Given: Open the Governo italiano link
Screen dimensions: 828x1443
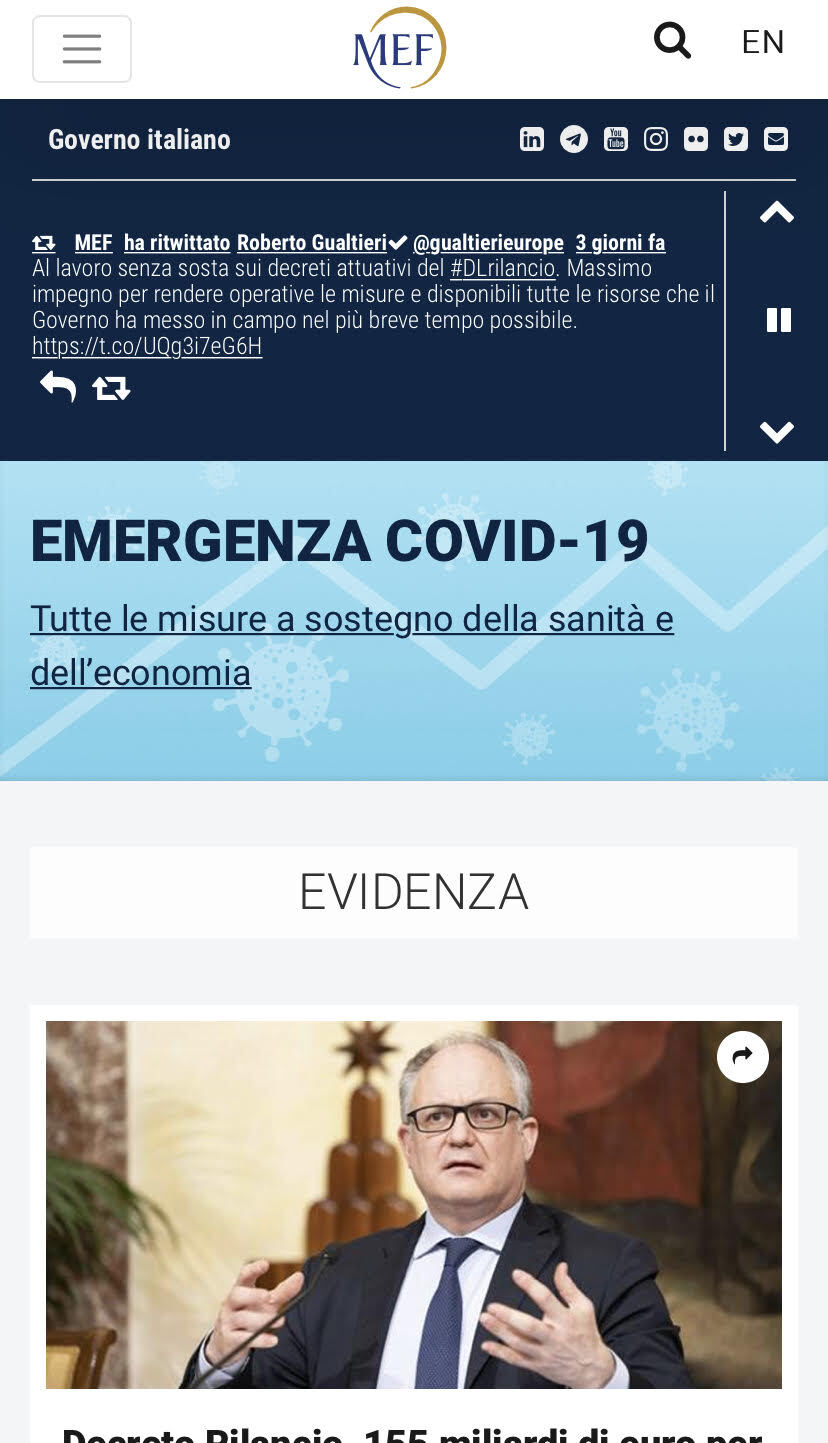Looking at the screenshot, I should (x=139, y=140).
